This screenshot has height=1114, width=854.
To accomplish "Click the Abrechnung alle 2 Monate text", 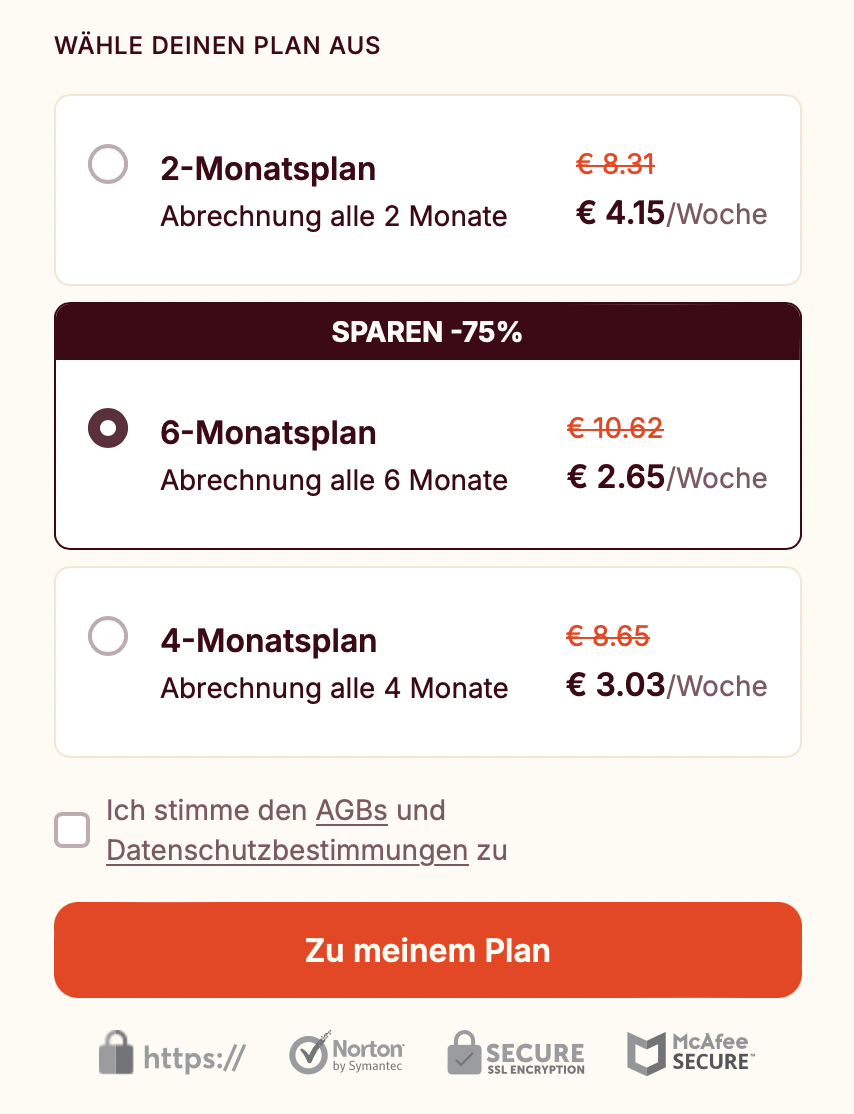I will coord(334,216).
